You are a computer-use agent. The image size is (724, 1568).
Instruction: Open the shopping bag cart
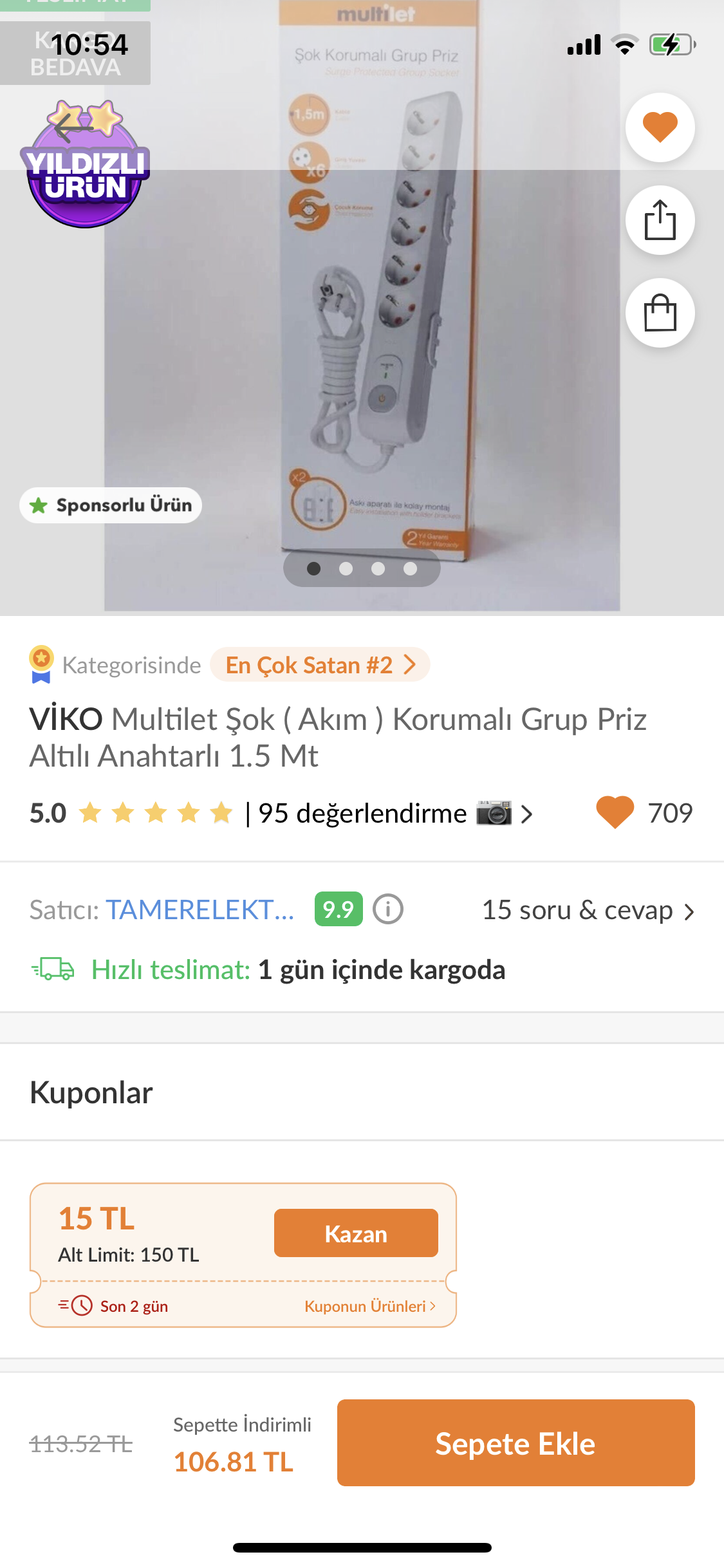(x=660, y=313)
